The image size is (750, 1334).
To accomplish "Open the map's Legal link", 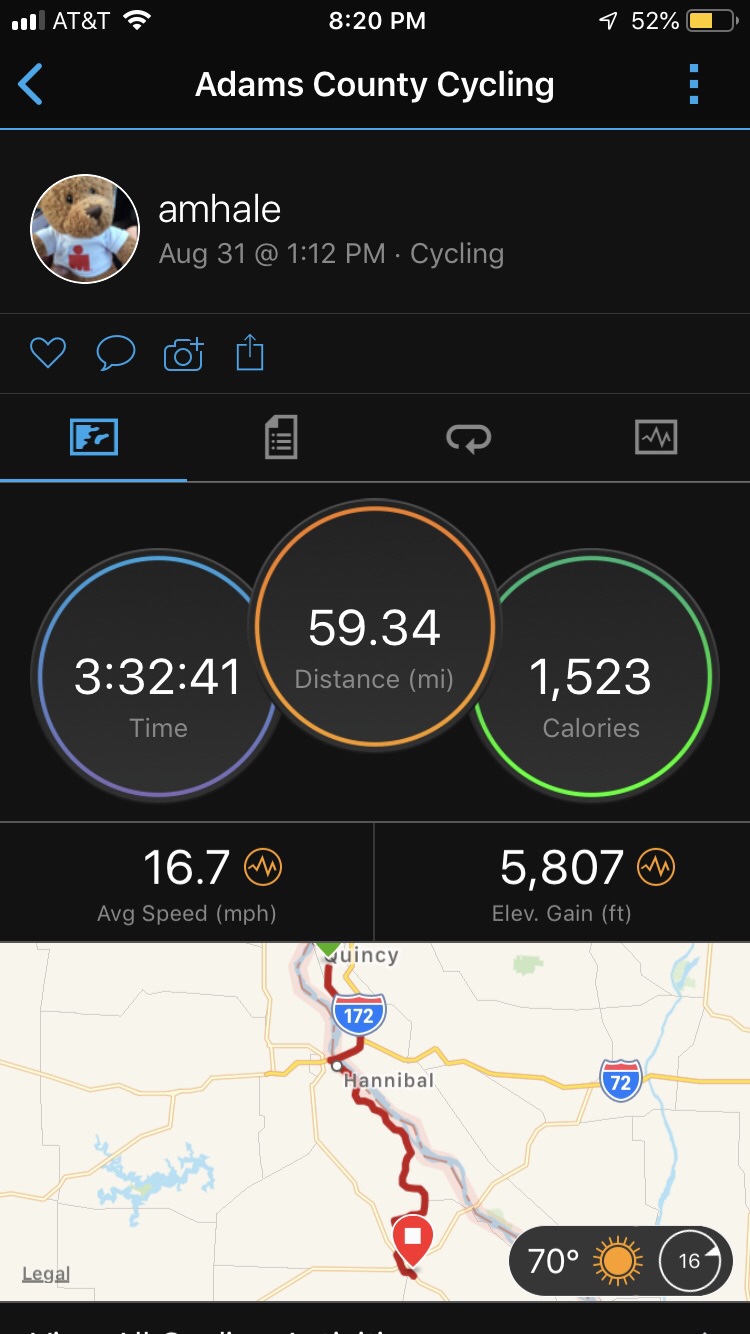I will [x=46, y=1275].
